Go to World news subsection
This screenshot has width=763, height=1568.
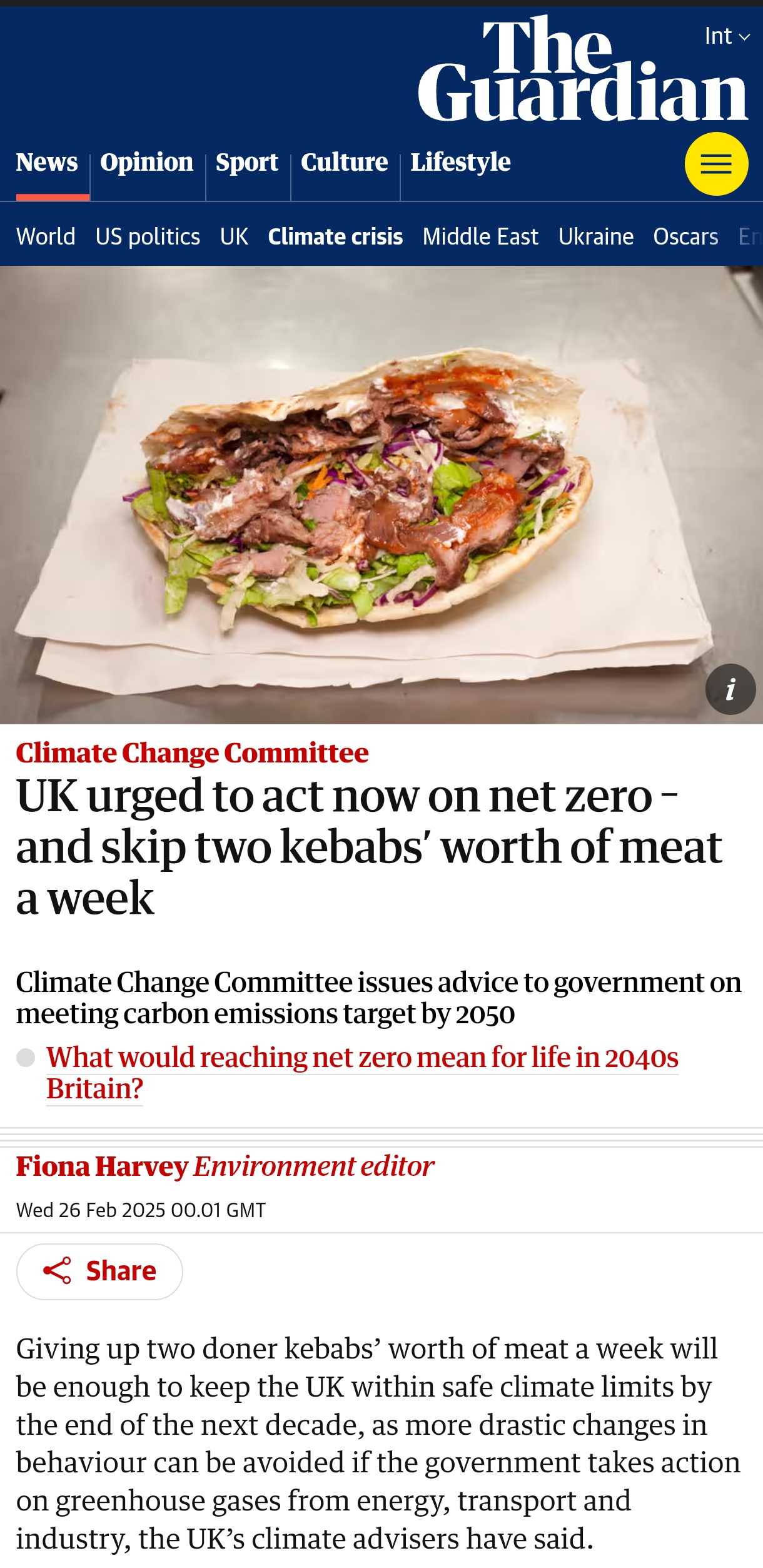point(46,236)
